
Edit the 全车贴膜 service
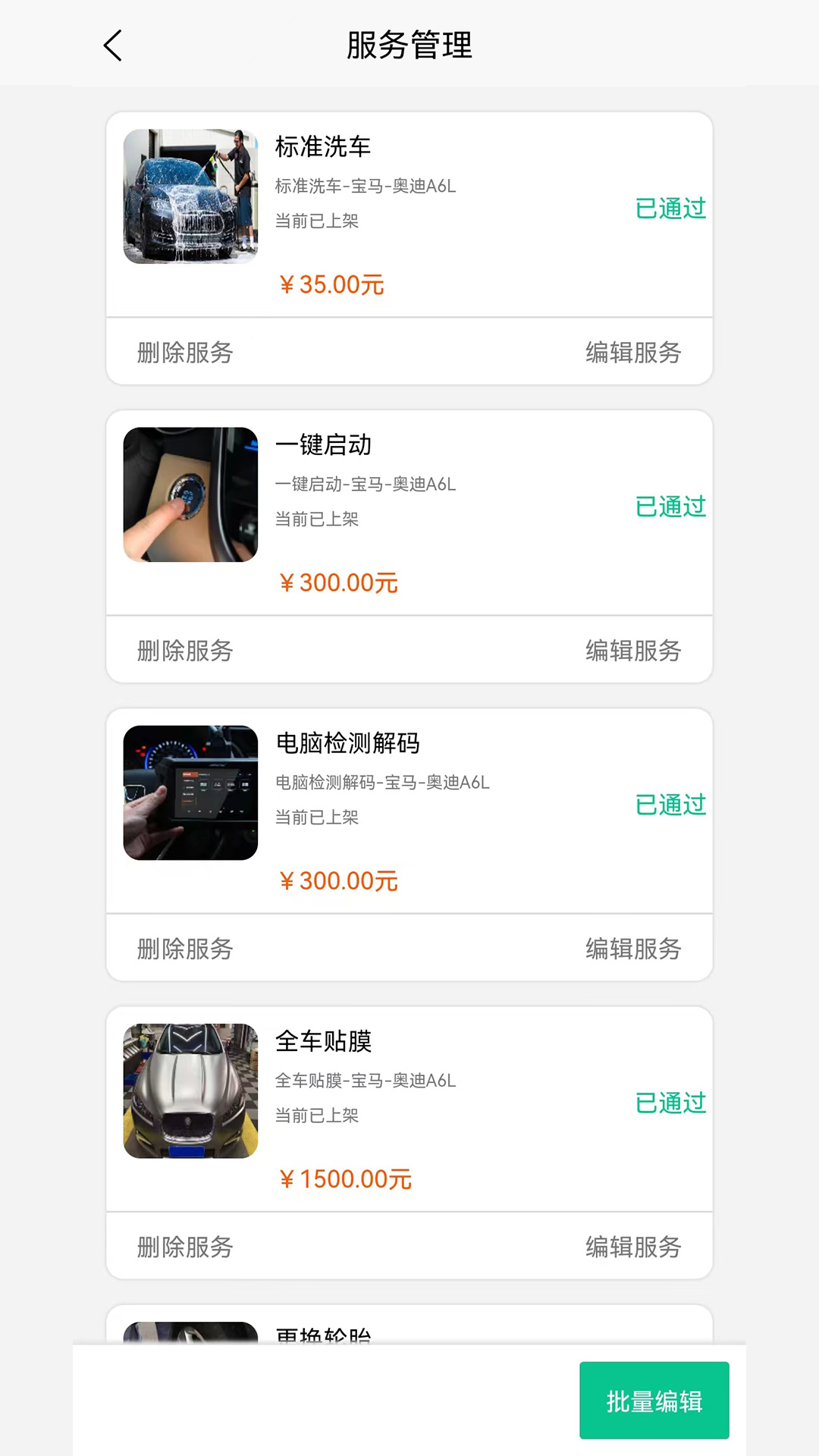pos(633,1247)
